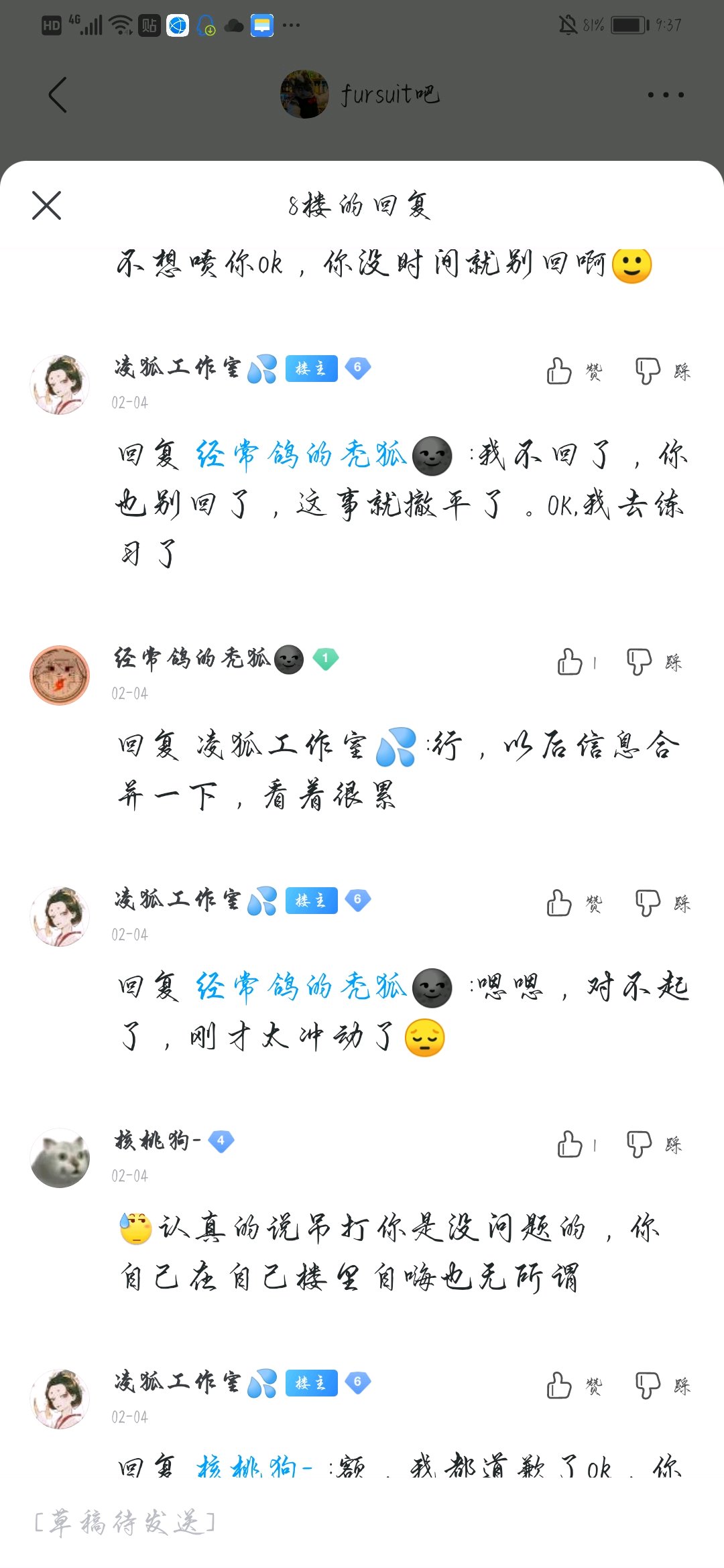
Task: Open 凌狐工作室's avatar on the 我不回了 reply
Action: [60, 385]
